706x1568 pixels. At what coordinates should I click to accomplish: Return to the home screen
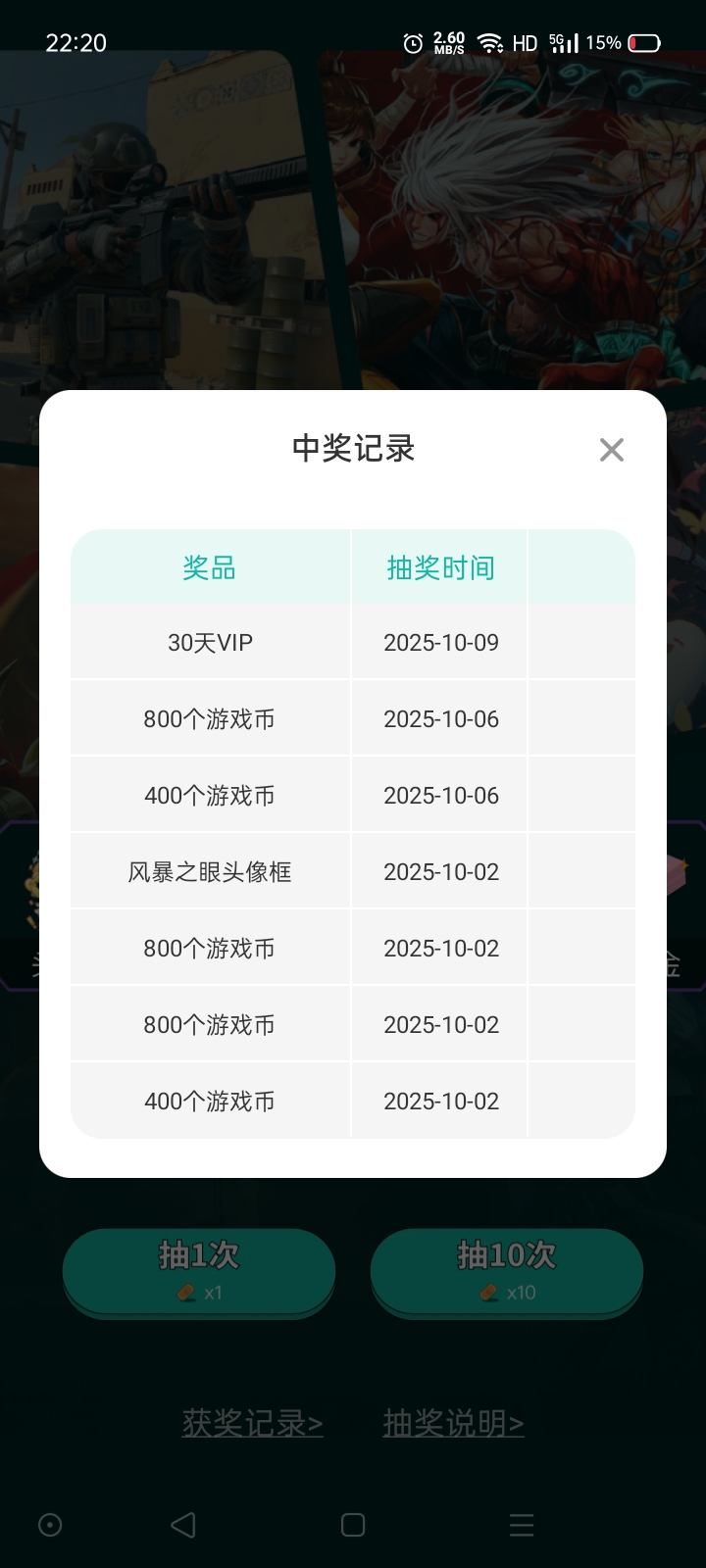353,1525
